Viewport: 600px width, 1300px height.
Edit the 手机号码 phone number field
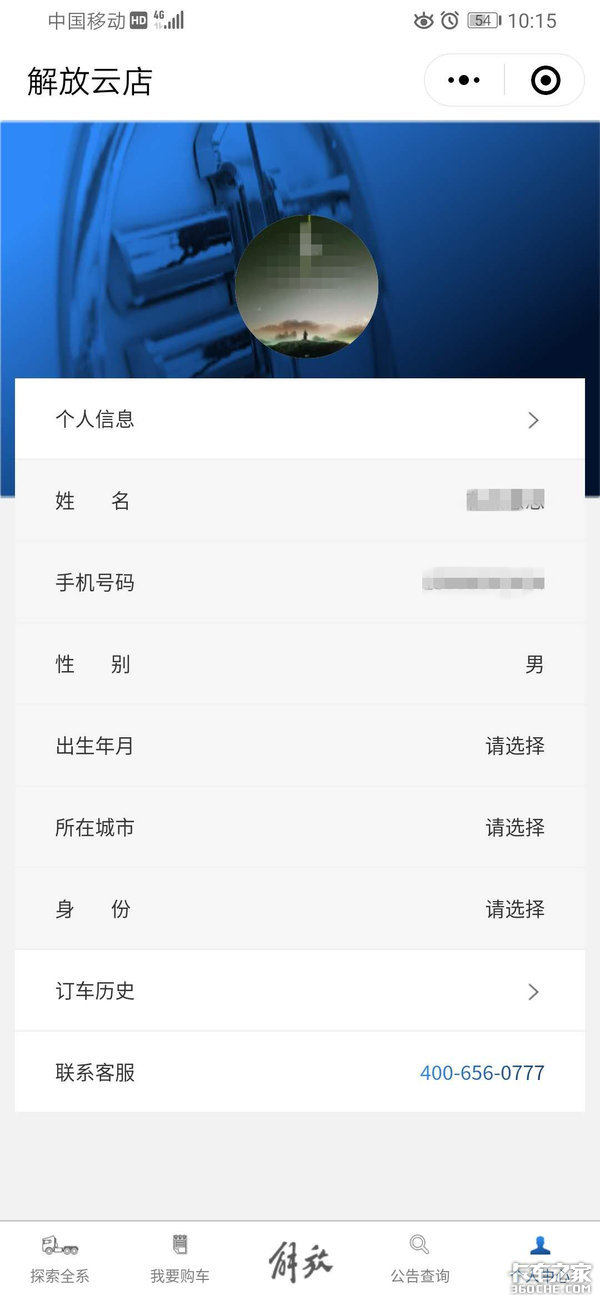click(x=483, y=583)
